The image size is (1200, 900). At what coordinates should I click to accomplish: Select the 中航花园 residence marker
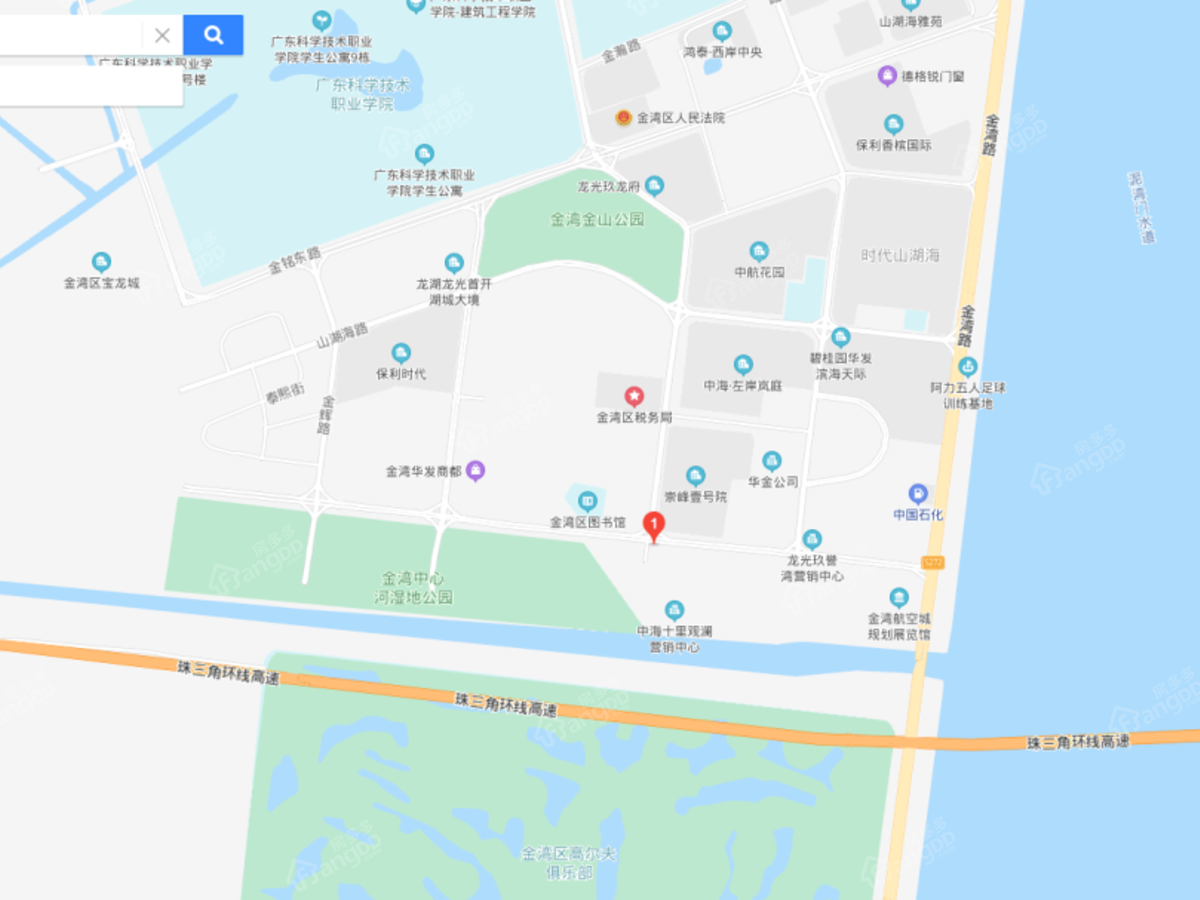click(759, 251)
